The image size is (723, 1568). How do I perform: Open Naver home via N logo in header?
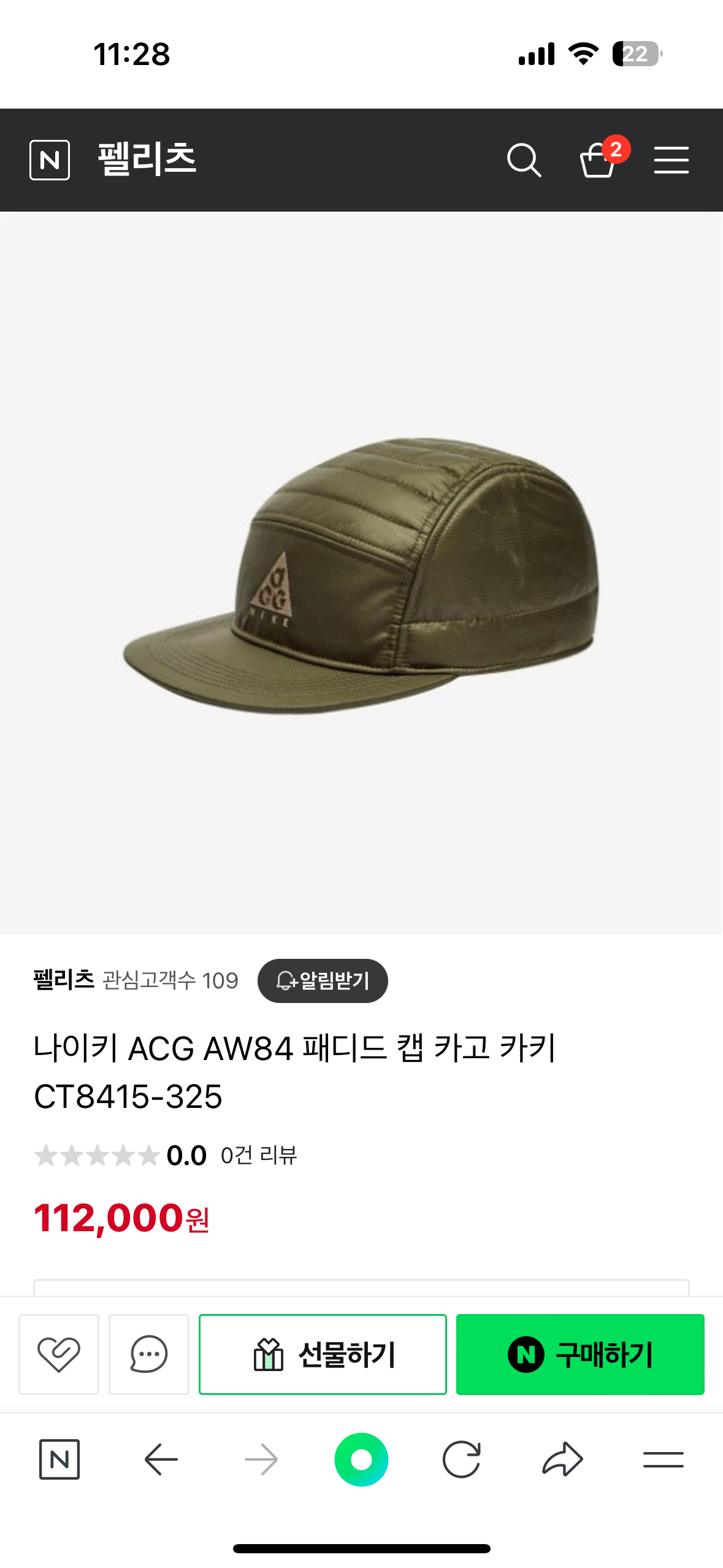click(50, 160)
